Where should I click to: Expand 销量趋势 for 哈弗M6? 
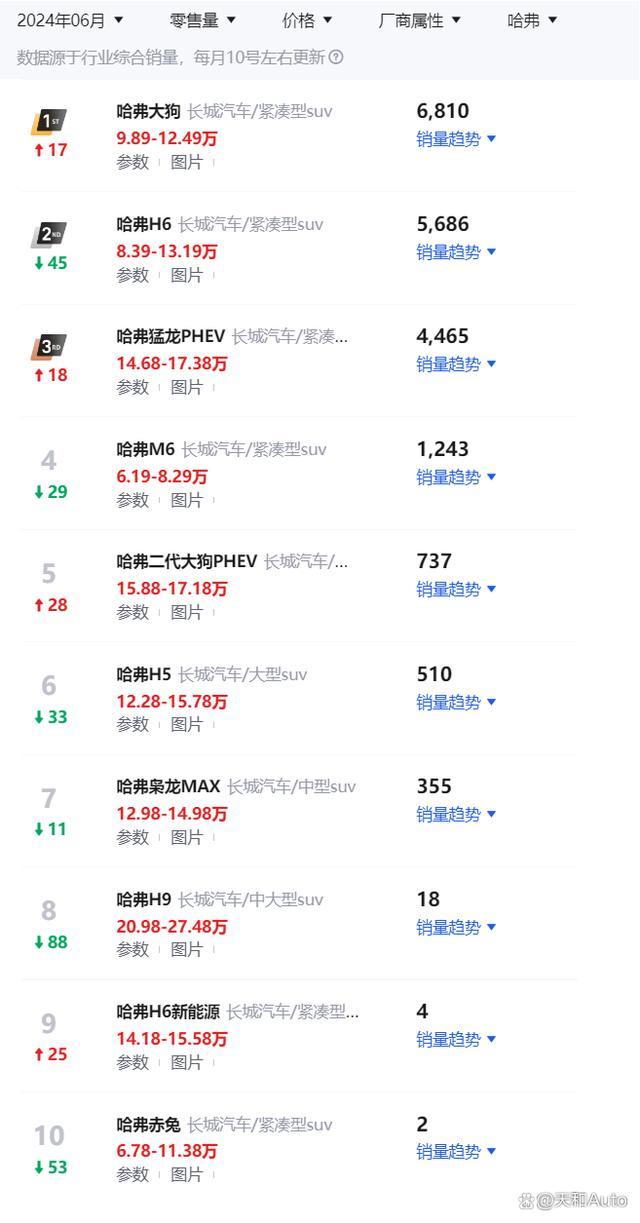tap(456, 477)
